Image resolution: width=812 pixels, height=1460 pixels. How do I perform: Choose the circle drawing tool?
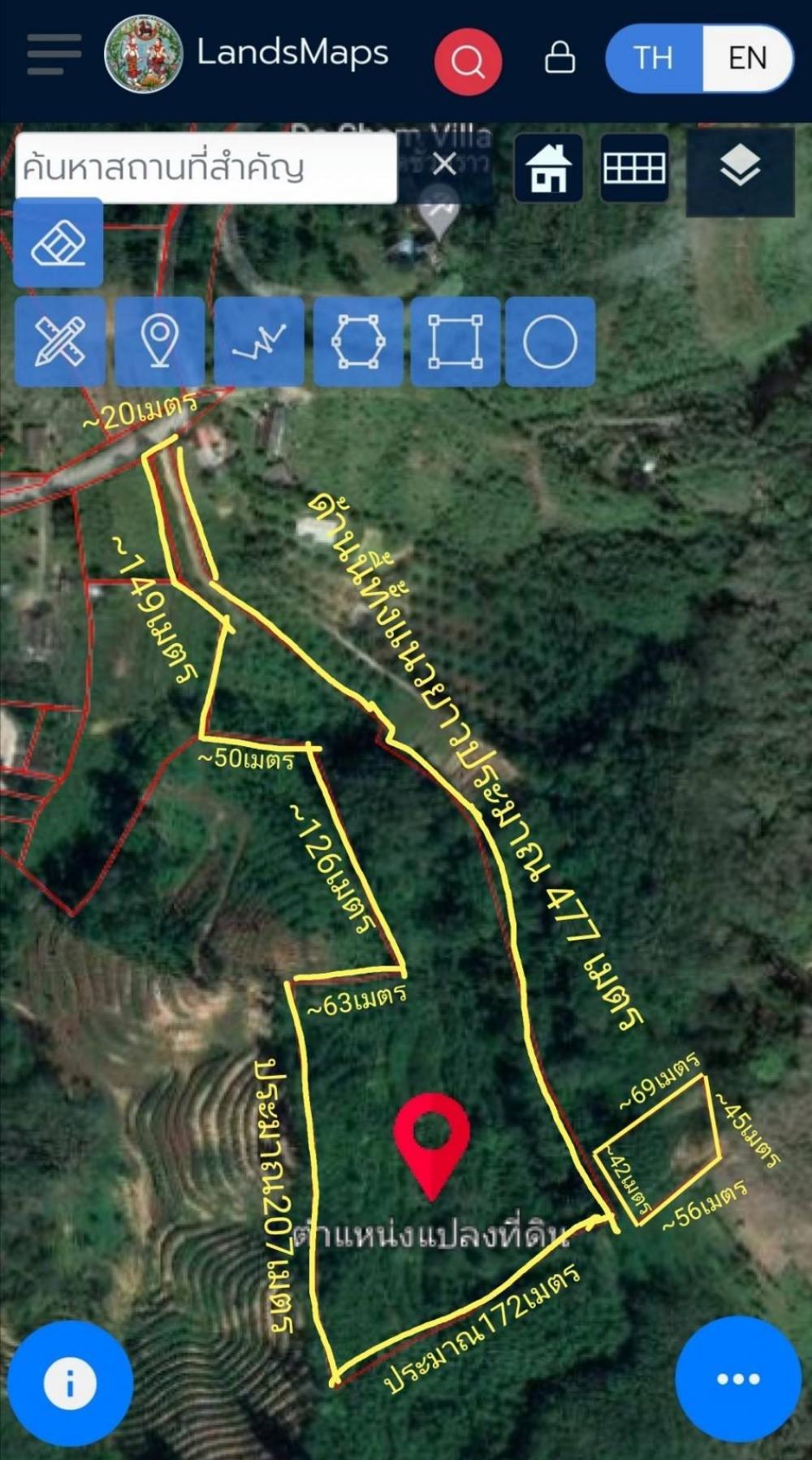[550, 342]
